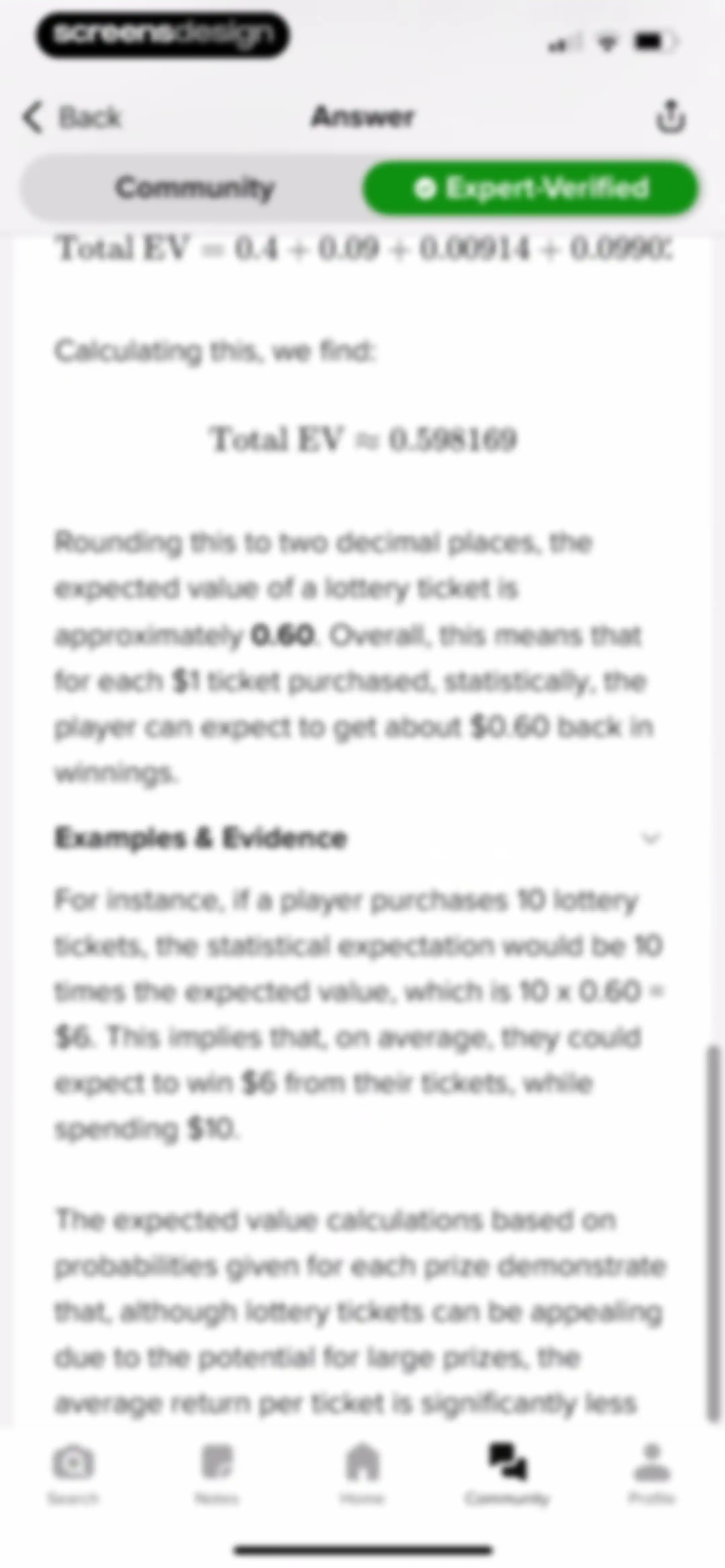Go back using the Back button

click(72, 117)
